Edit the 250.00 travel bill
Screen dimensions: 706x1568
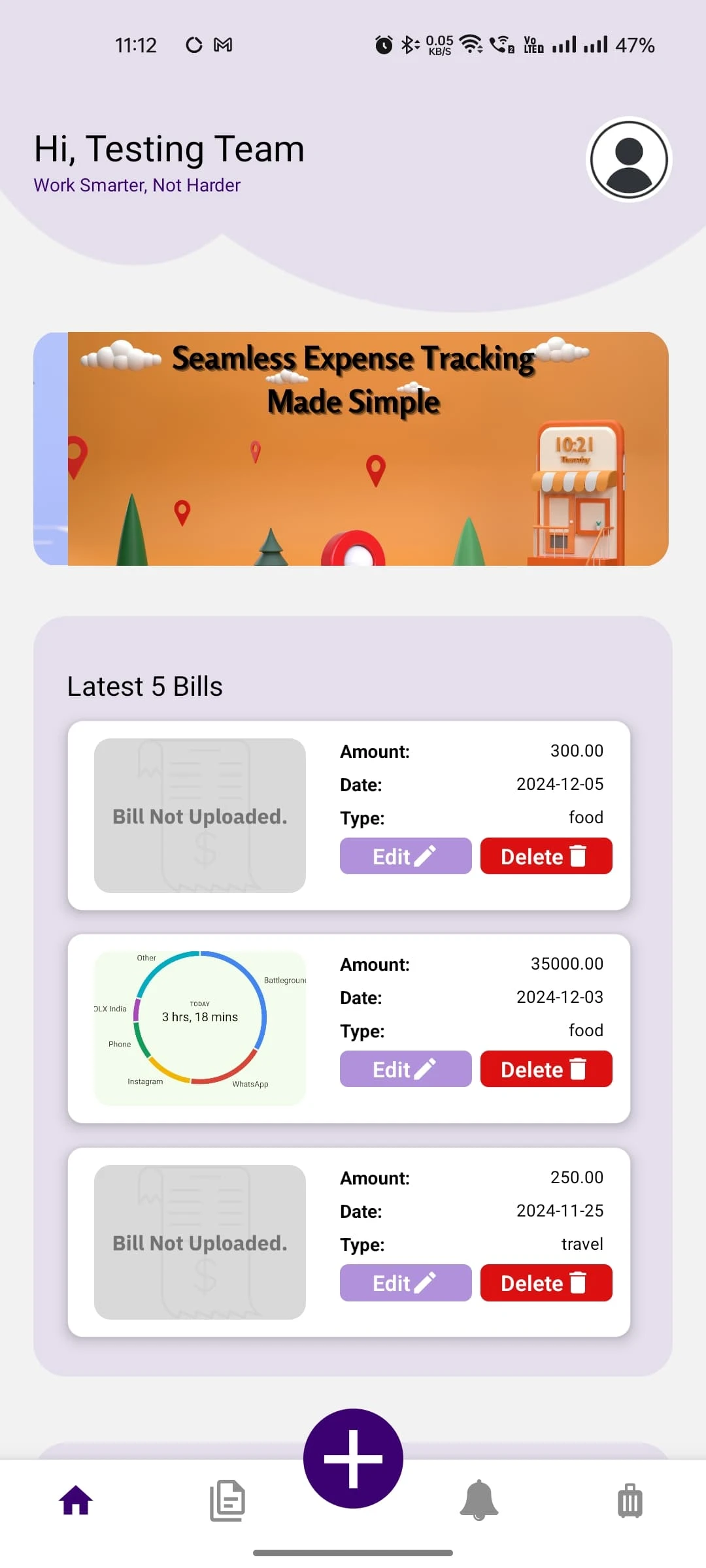405,1282
